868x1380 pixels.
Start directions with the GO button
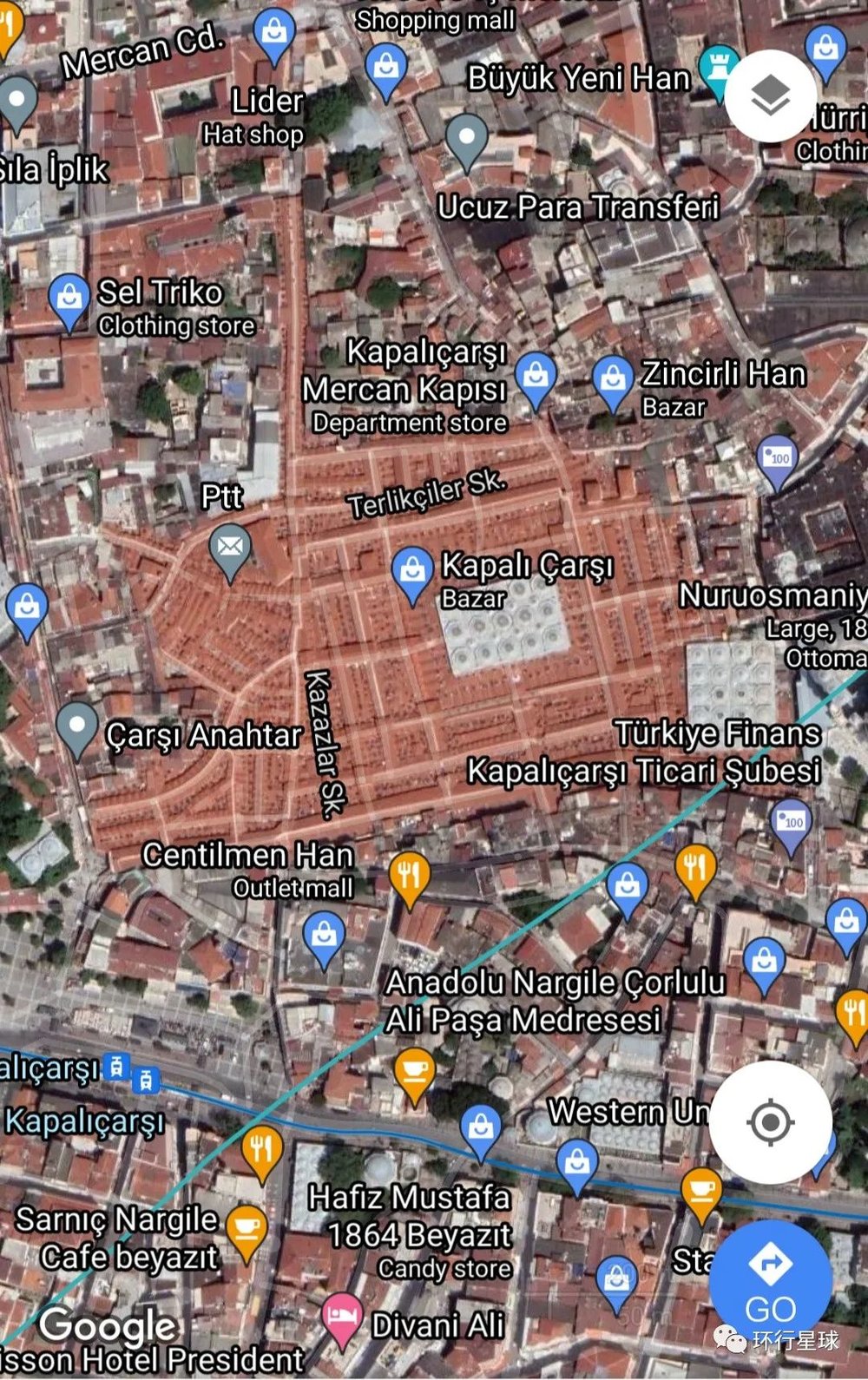(x=770, y=1280)
